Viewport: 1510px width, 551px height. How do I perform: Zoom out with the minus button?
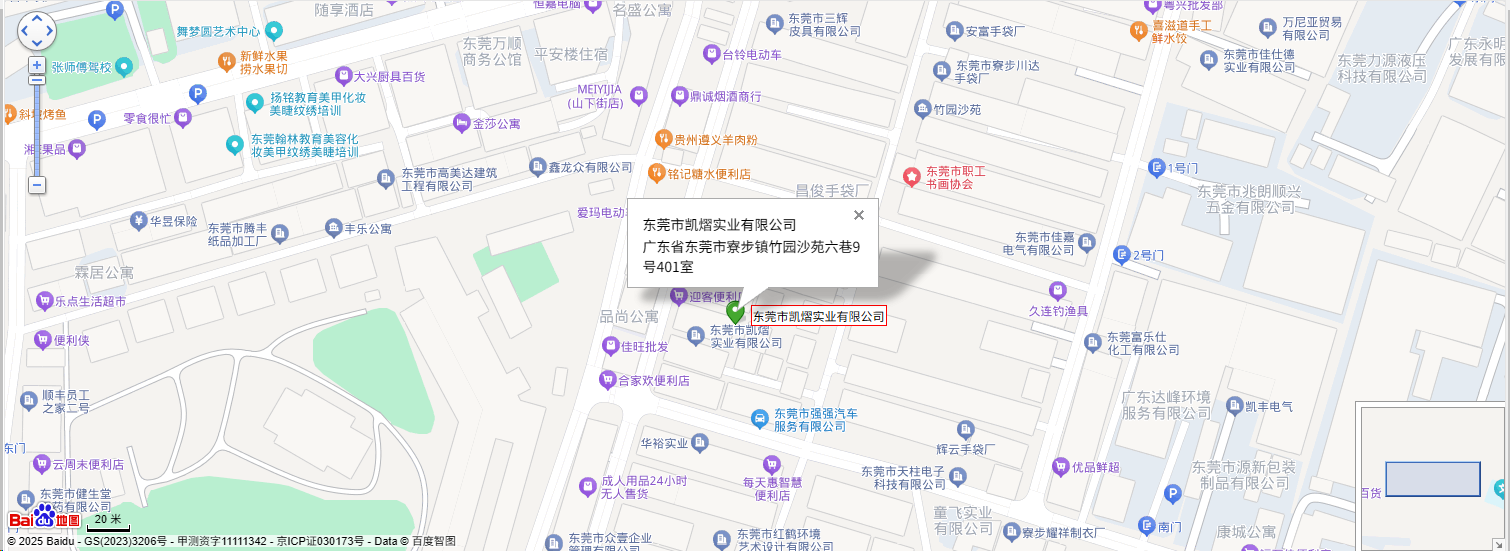point(37,185)
